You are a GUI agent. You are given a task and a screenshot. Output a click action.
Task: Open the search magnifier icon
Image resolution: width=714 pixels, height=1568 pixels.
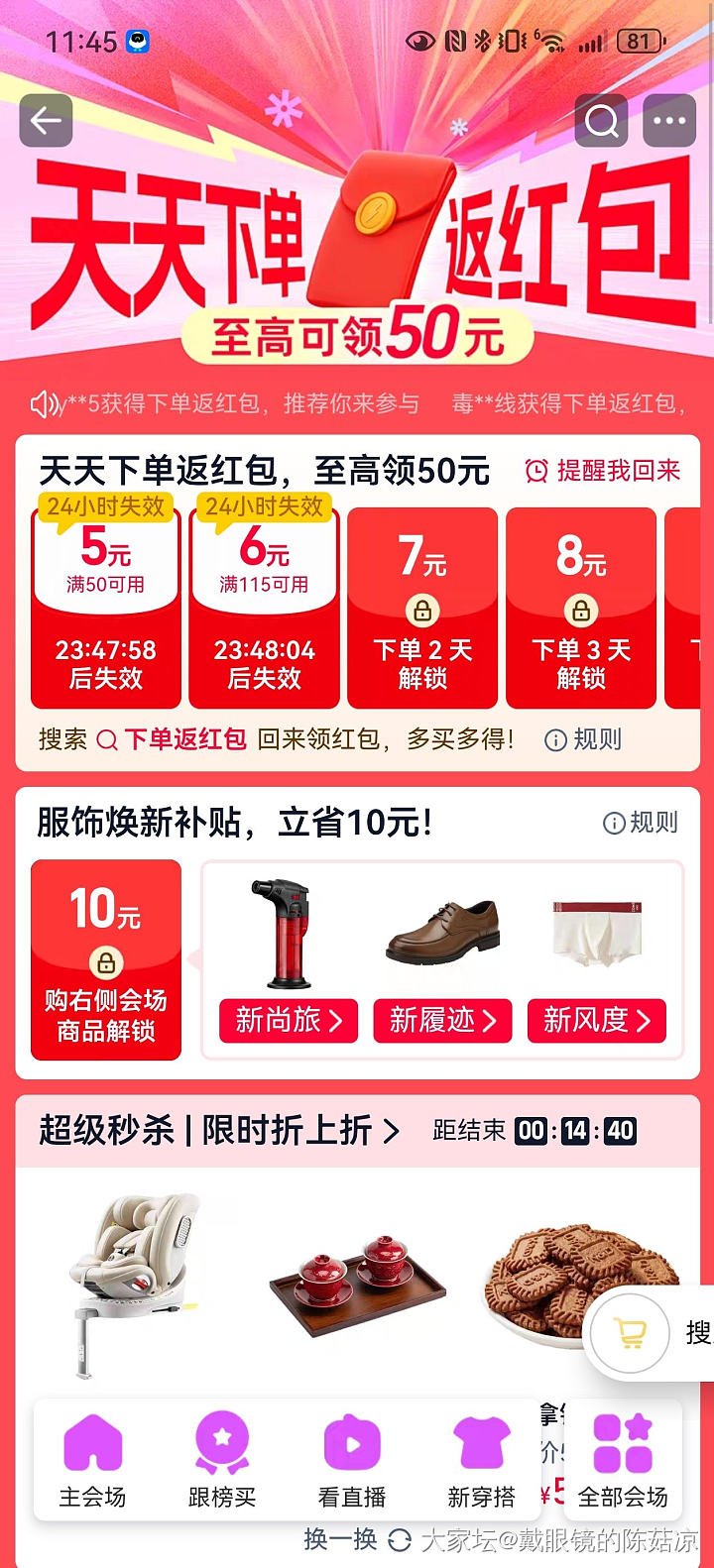coord(601,121)
